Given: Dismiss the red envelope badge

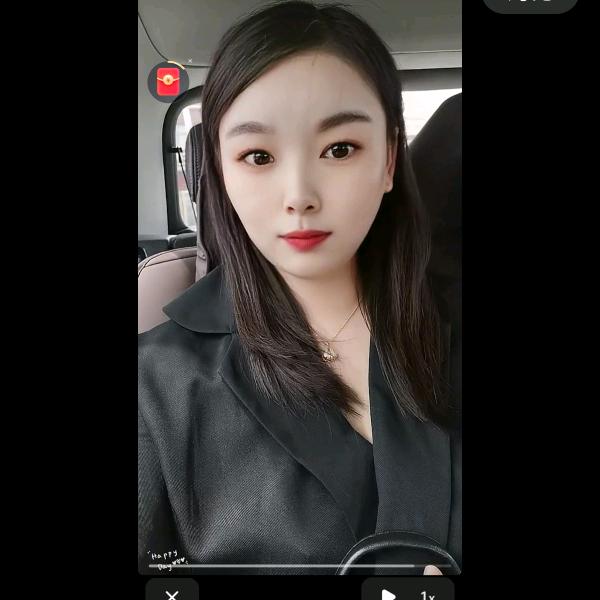Looking at the screenshot, I should (190, 61).
